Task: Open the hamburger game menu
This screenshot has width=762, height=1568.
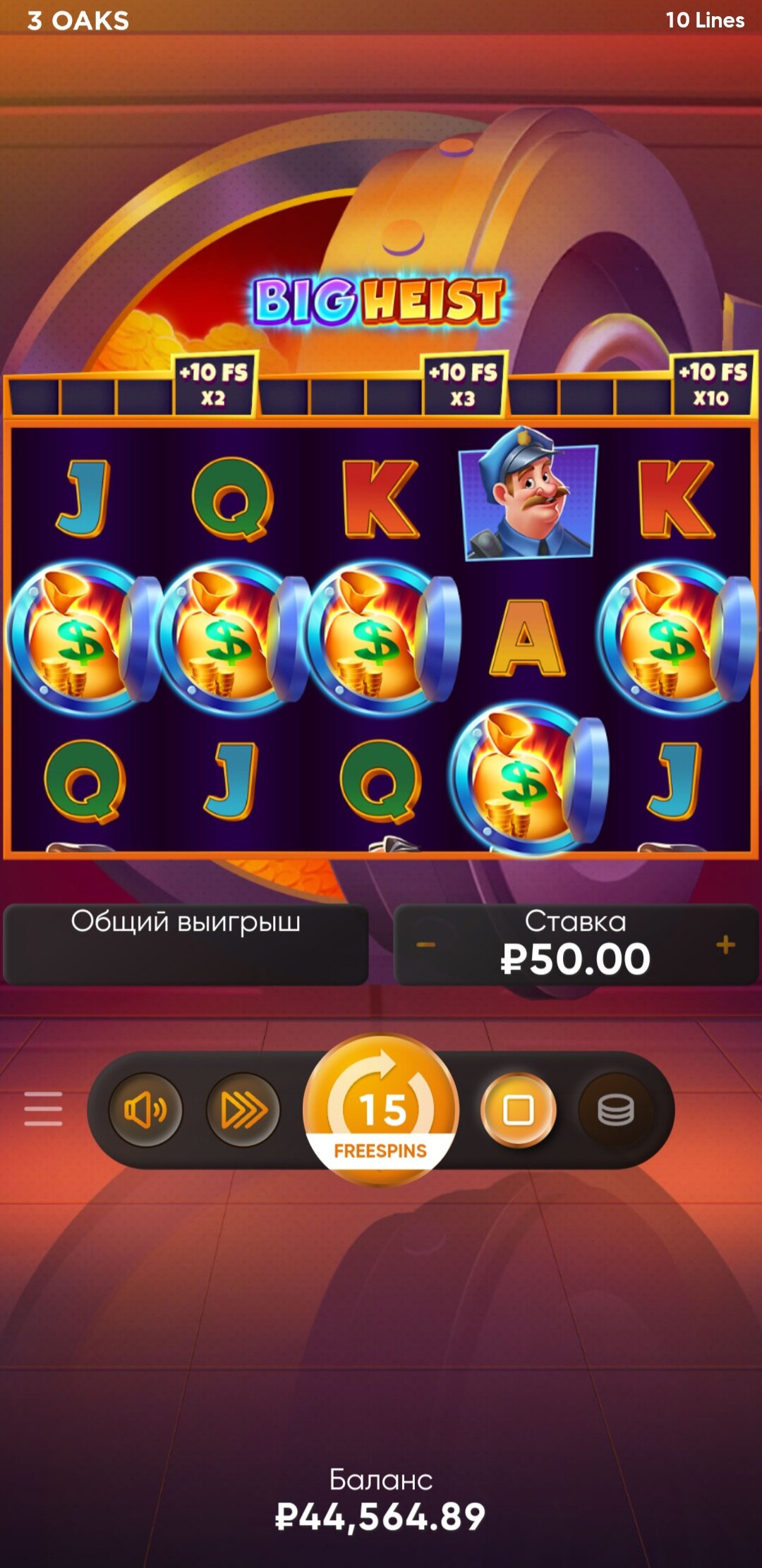Action: coord(43,1108)
